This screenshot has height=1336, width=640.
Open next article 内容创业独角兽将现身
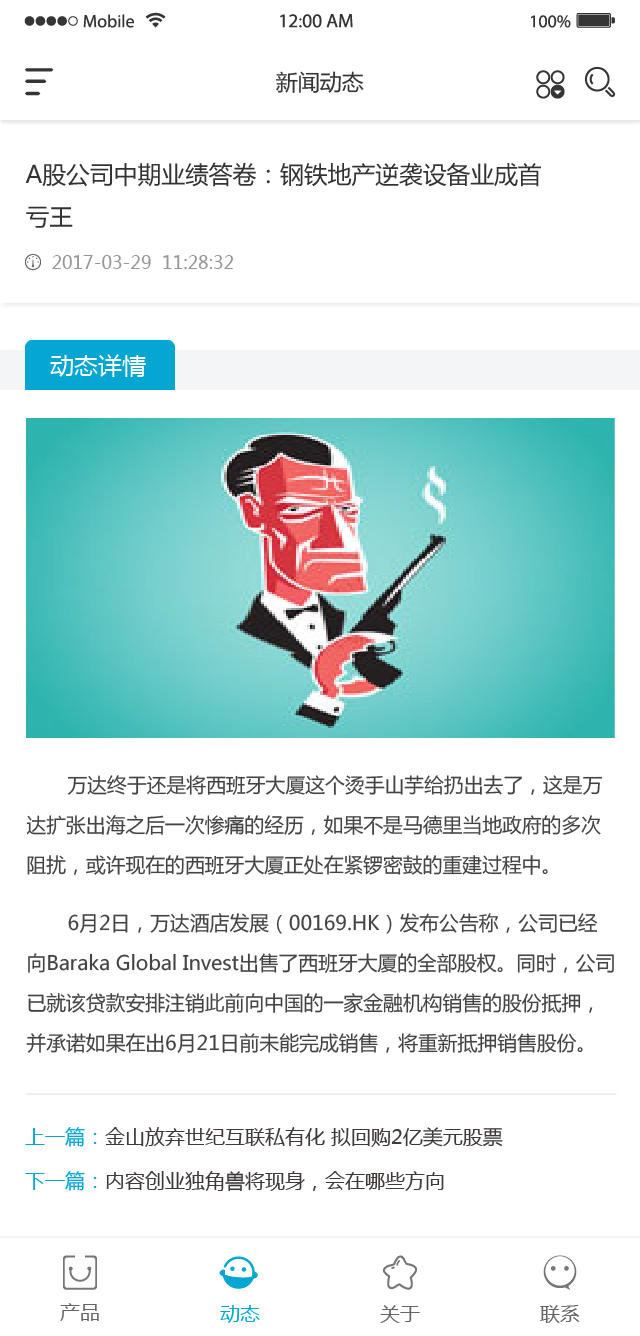(274, 1181)
